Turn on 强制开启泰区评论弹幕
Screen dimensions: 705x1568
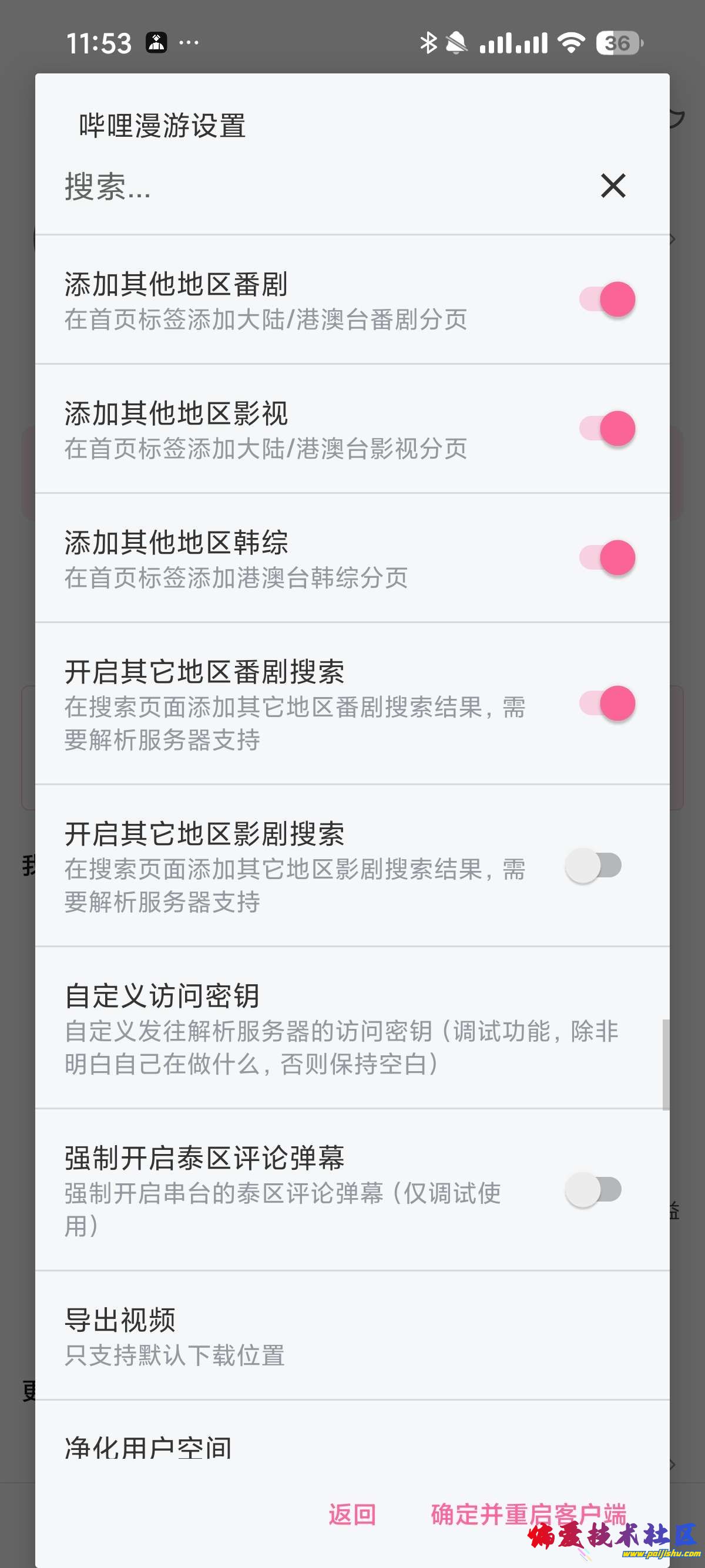[x=593, y=1189]
